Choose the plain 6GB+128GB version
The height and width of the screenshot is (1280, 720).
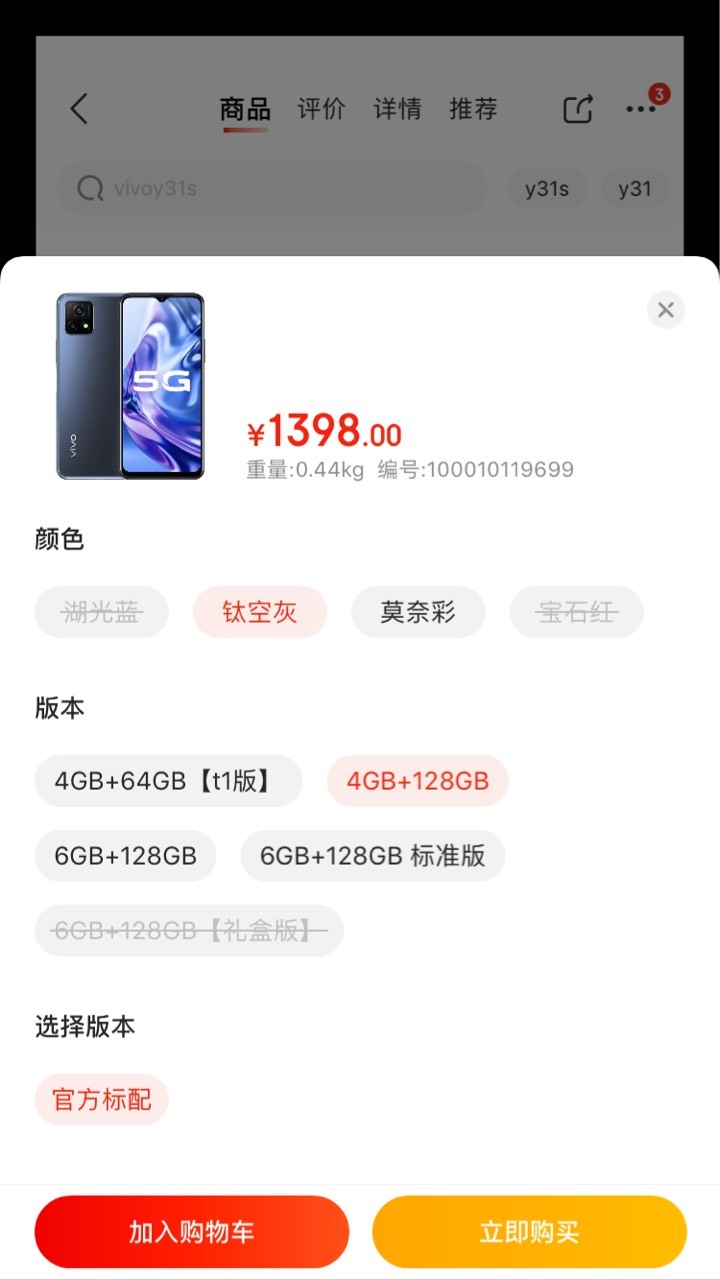coord(125,856)
